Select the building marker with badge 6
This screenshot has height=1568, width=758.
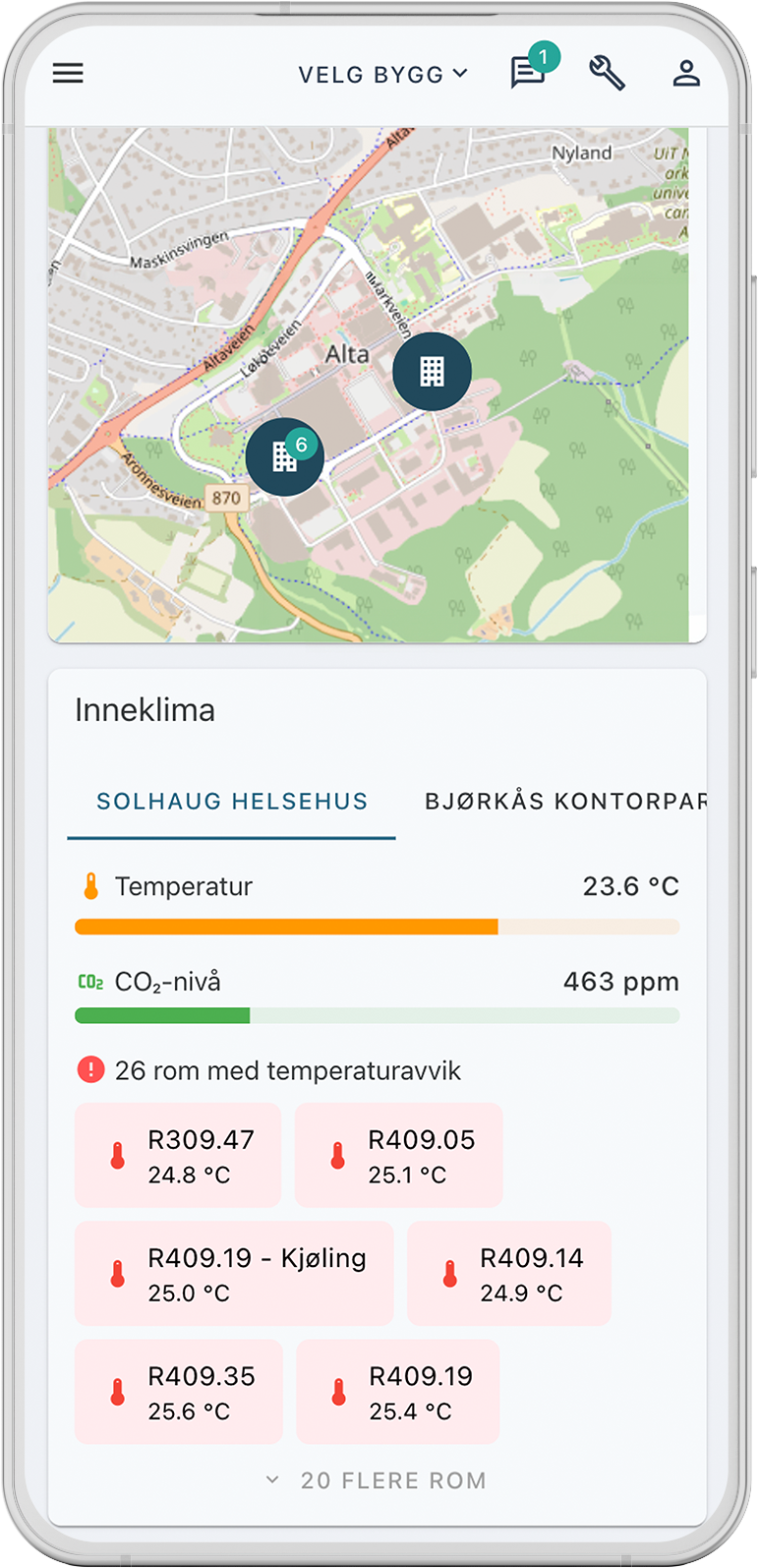click(x=285, y=456)
